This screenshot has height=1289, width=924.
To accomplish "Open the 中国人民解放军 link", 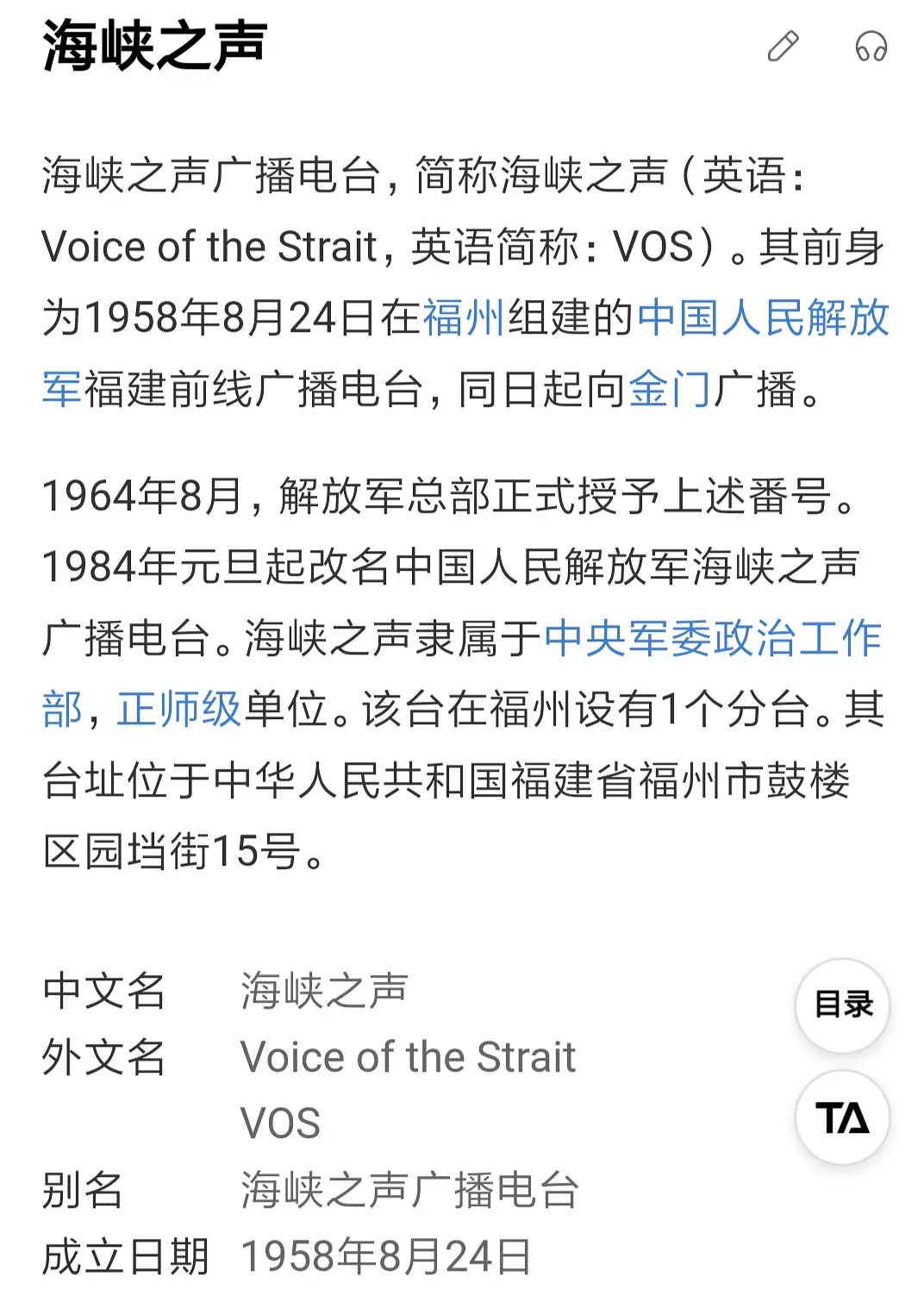I will pyautogui.click(x=763, y=318).
